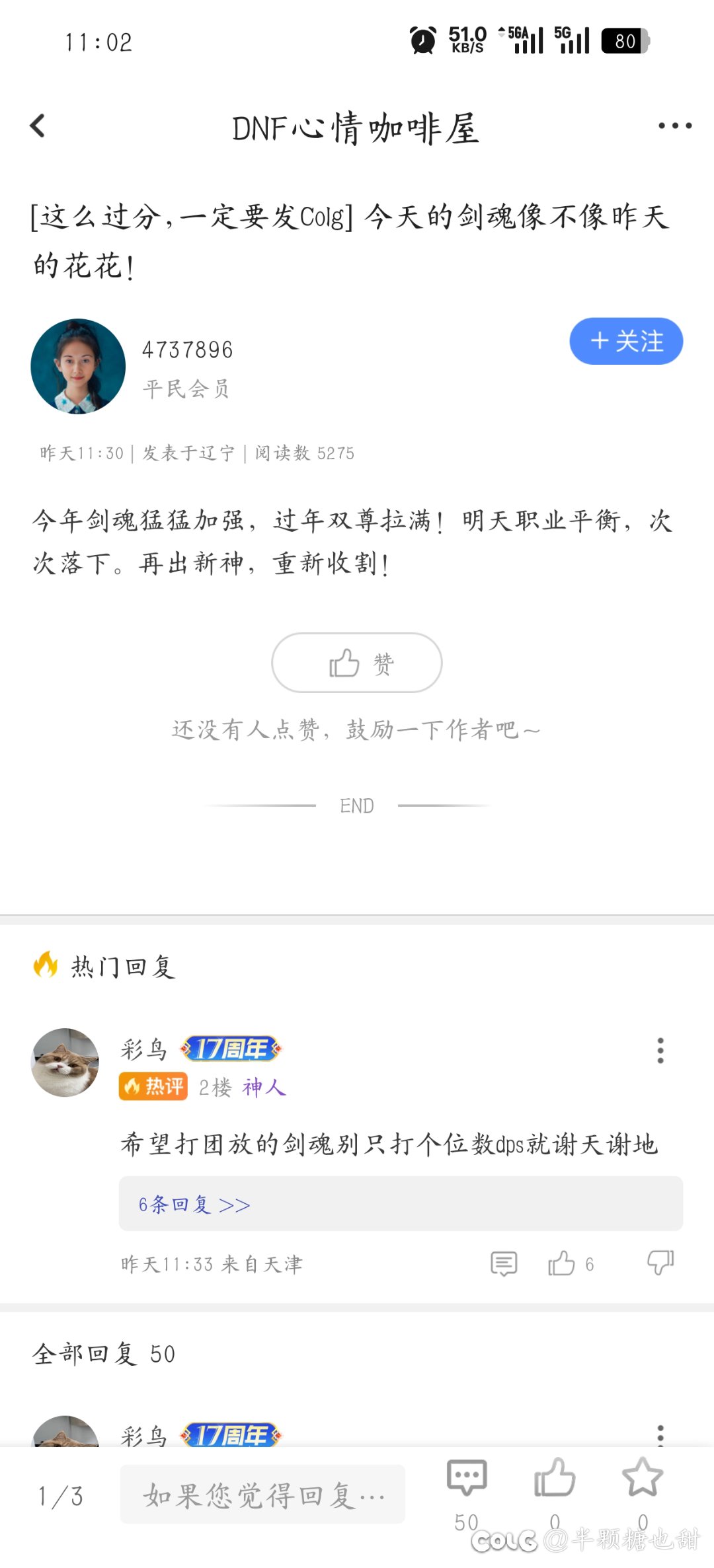
Task: Downvote the hot comment from 天津
Action: click(660, 1262)
